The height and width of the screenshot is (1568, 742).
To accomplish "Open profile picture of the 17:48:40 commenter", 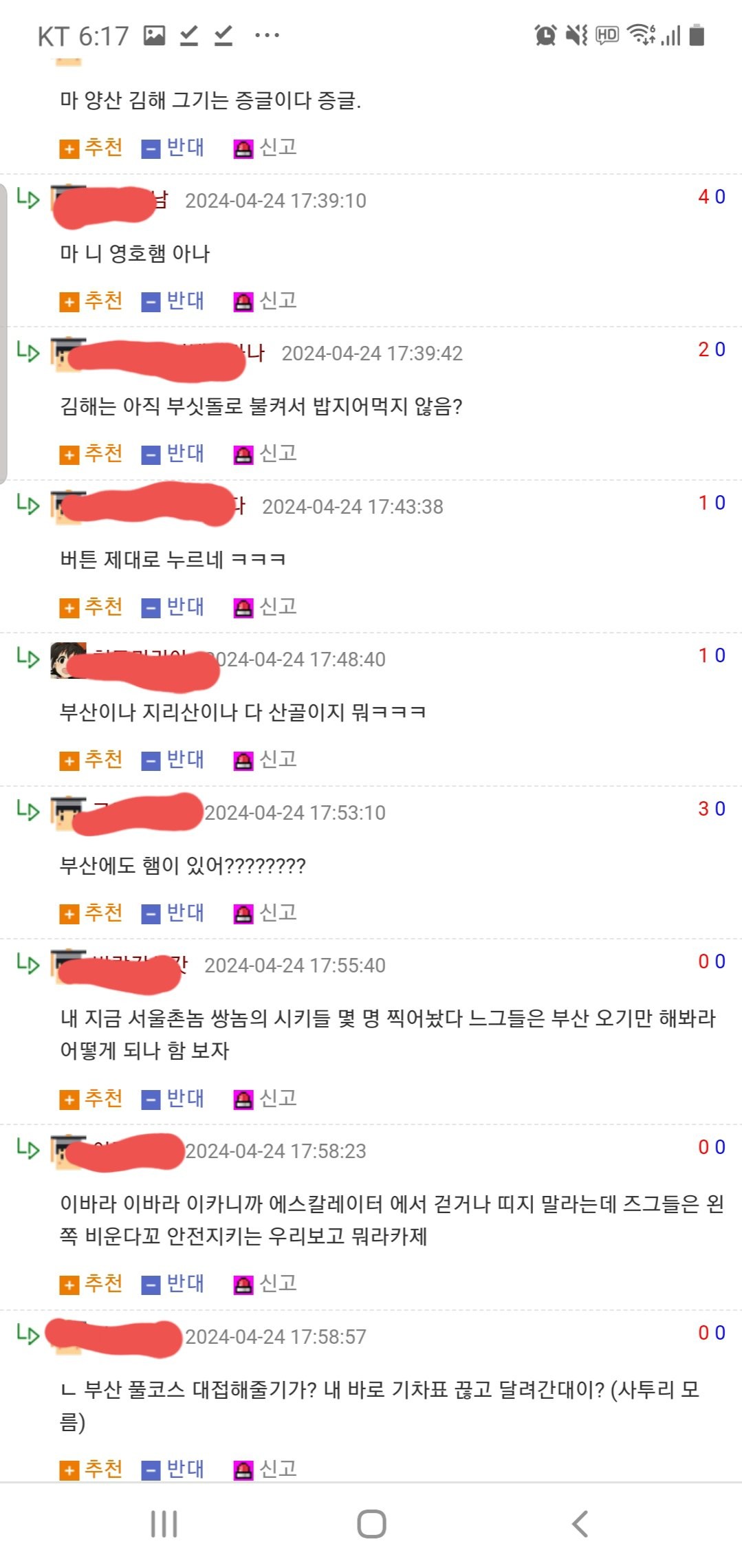I will [x=67, y=660].
